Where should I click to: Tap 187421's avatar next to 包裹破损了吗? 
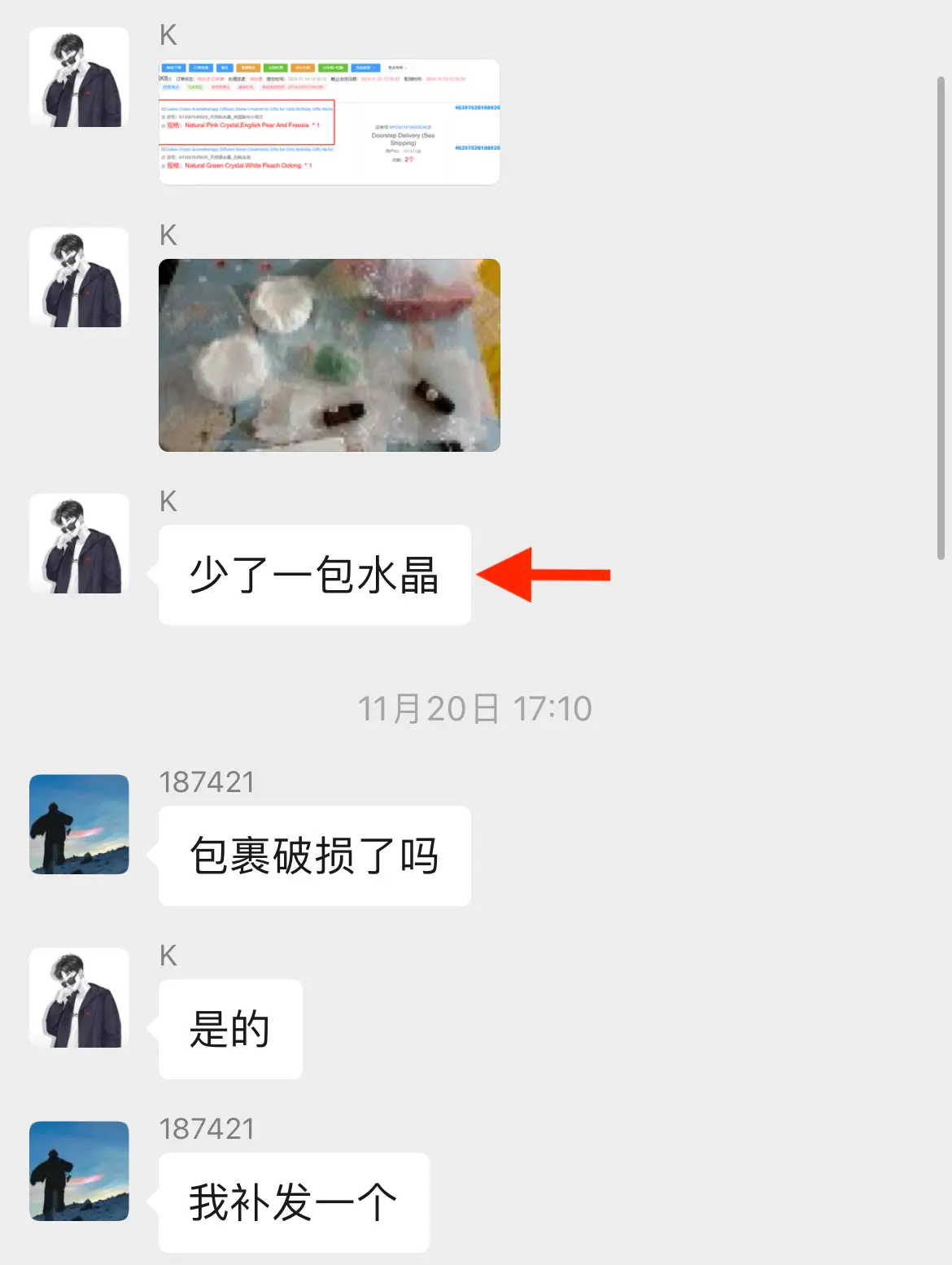(79, 824)
